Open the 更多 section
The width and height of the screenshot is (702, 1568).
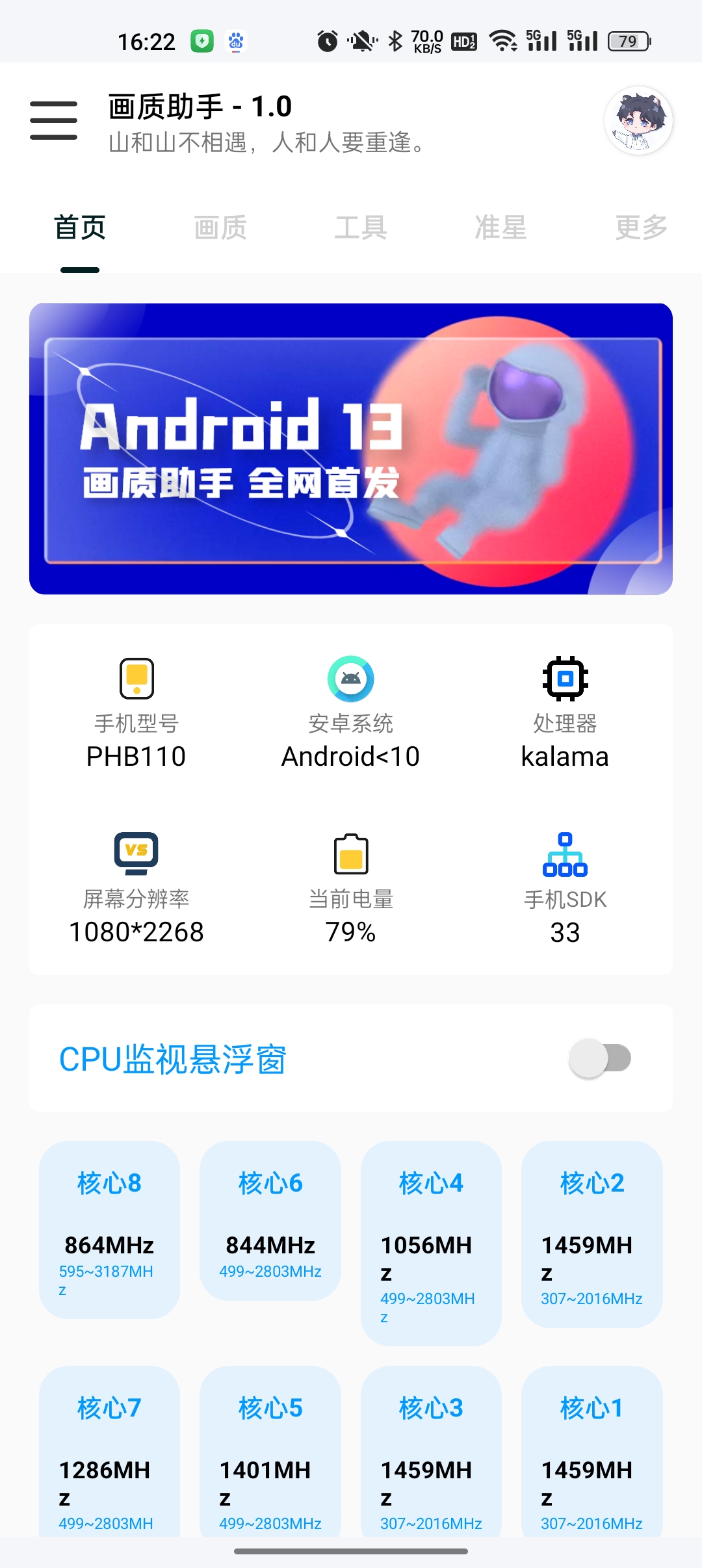coord(641,227)
